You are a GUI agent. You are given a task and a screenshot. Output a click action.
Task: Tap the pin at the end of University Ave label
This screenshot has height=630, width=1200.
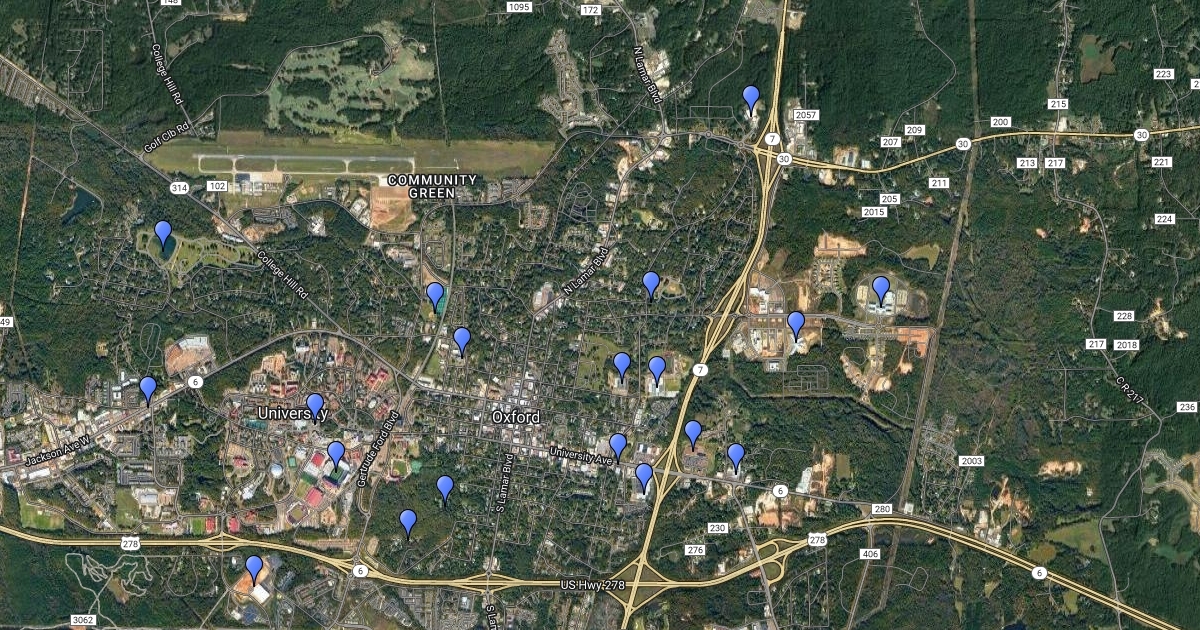coord(618,445)
